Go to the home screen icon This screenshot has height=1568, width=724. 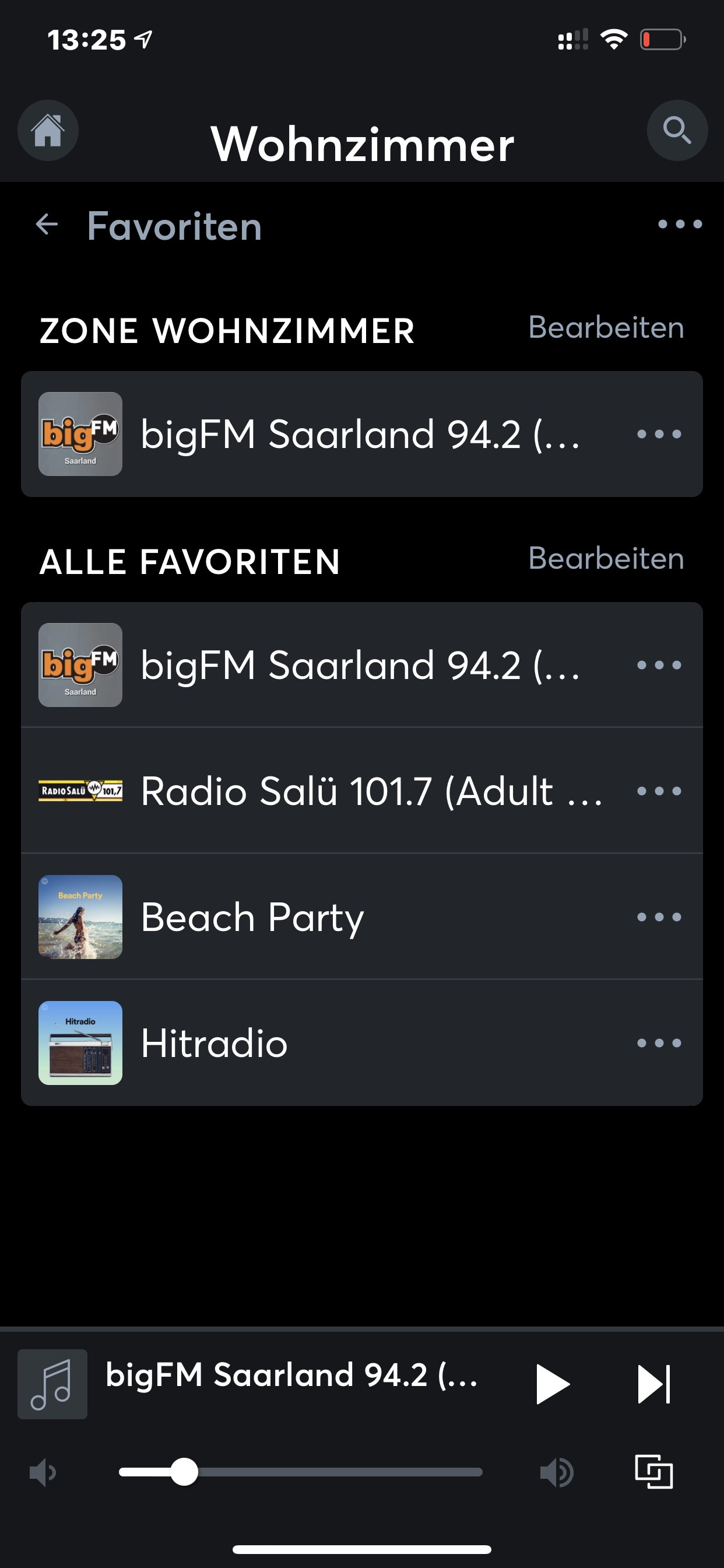[48, 130]
